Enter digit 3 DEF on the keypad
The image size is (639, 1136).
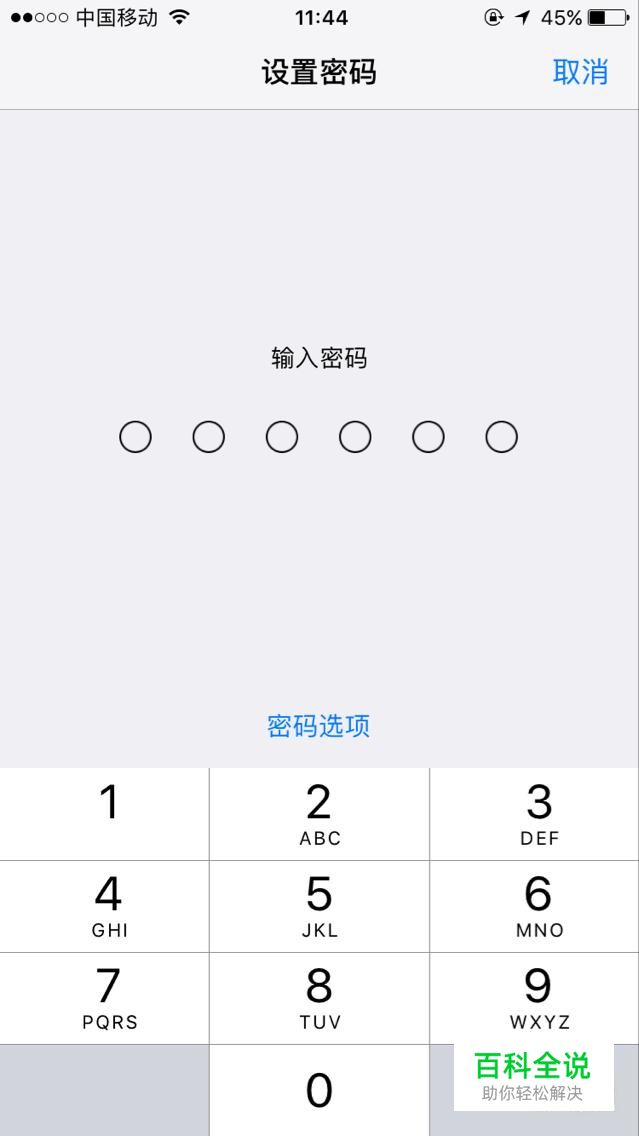tap(535, 814)
